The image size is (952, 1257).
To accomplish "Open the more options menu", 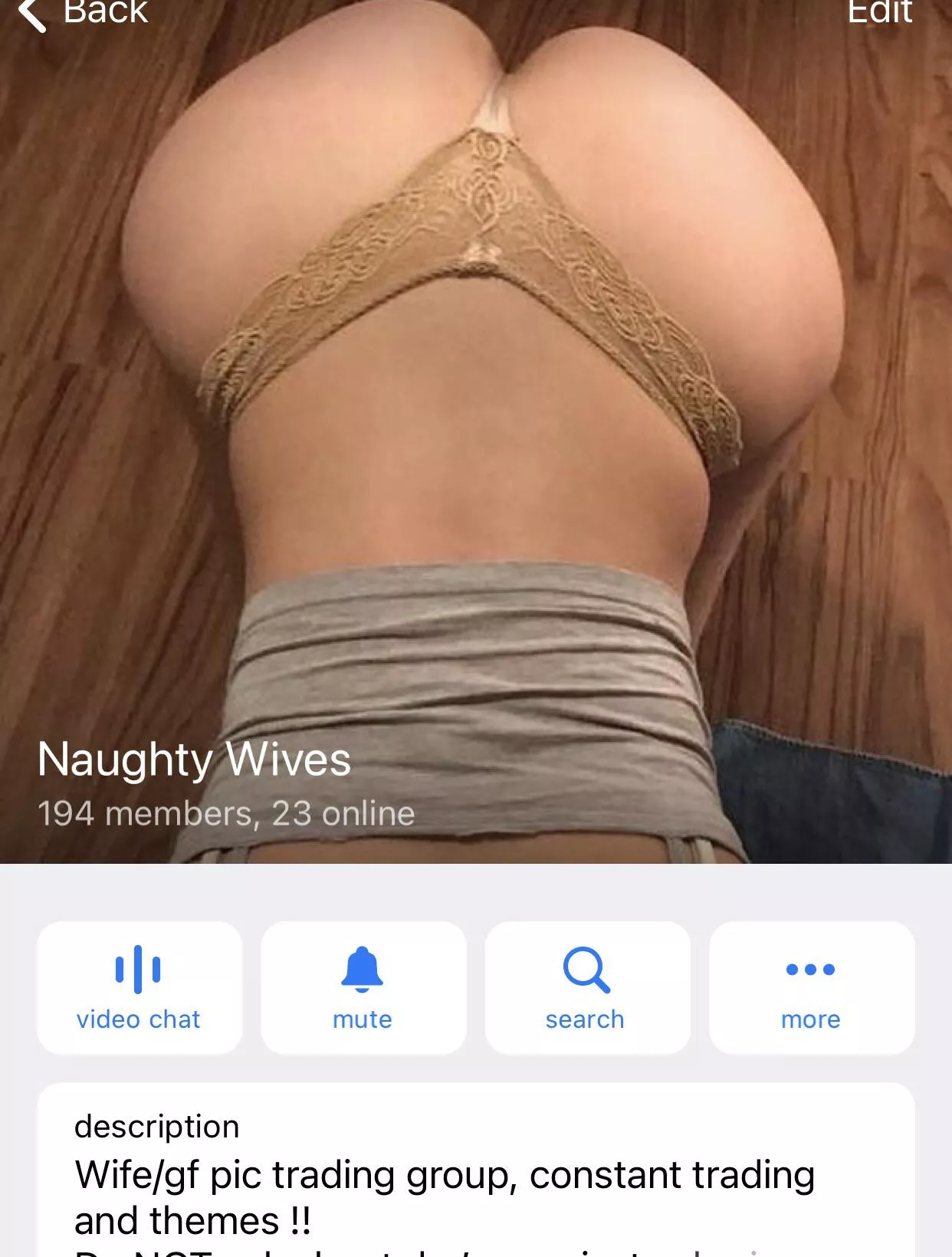I will pyautogui.click(x=812, y=987).
